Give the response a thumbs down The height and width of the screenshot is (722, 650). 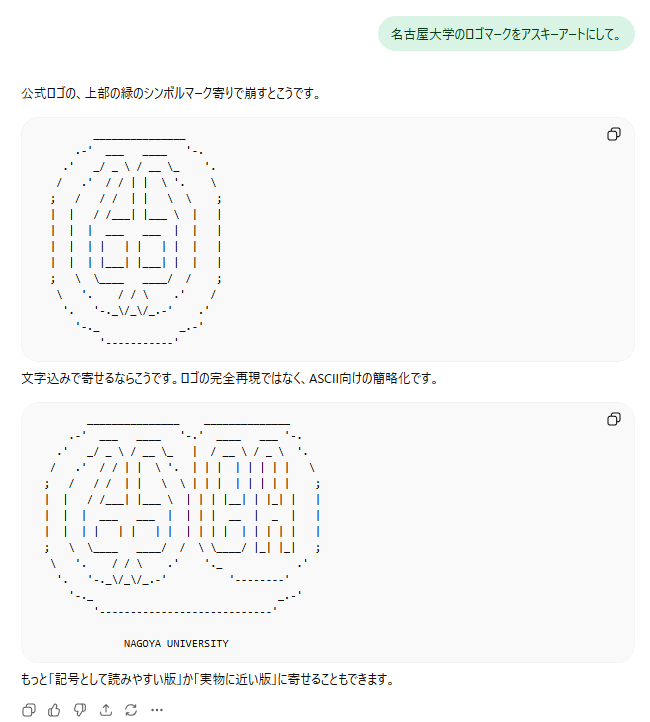click(x=80, y=710)
